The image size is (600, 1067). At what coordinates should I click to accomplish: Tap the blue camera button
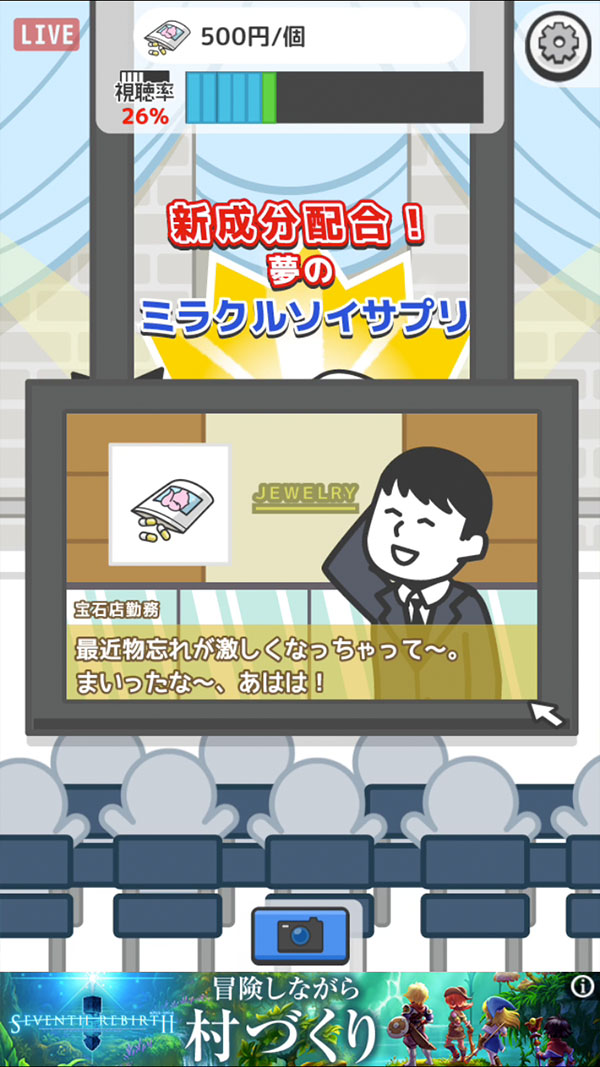[299, 935]
